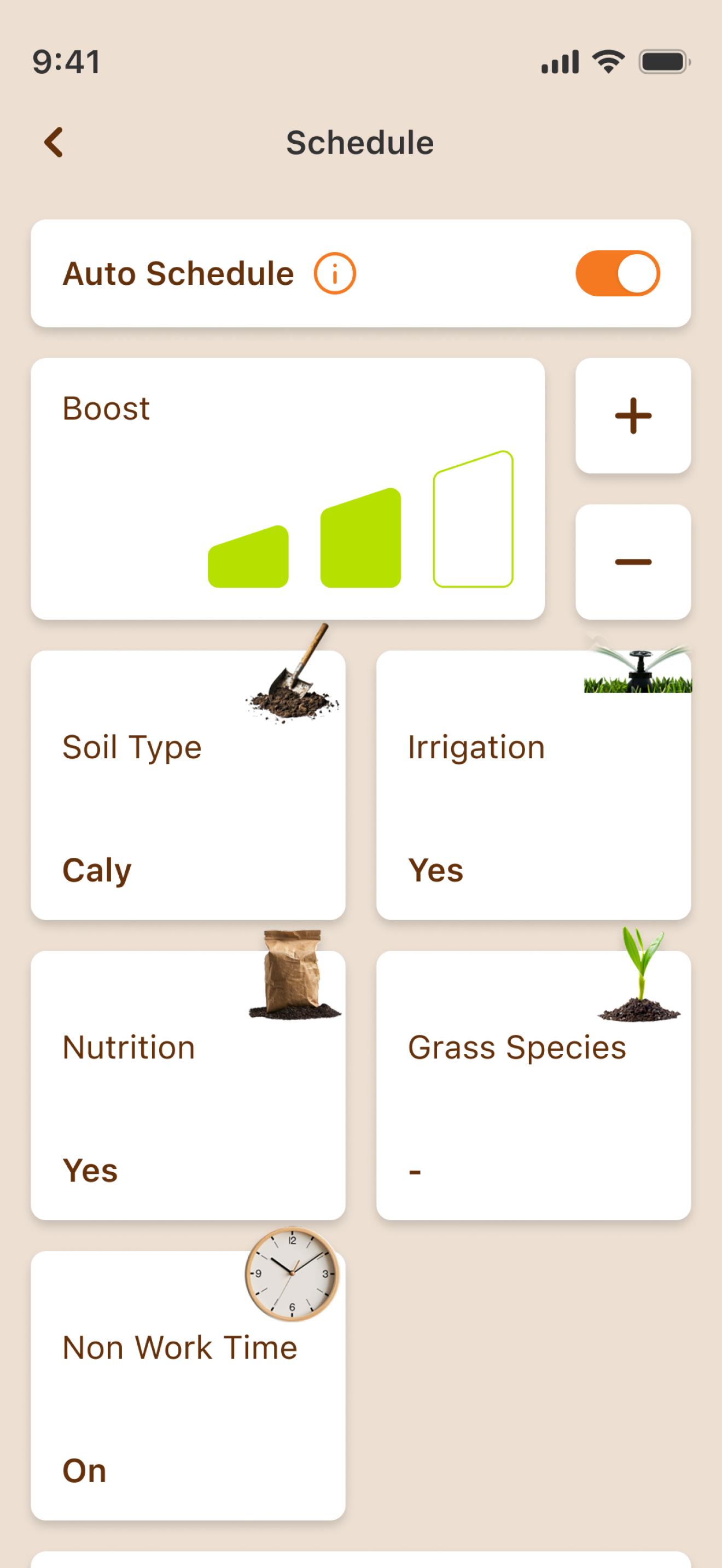This screenshot has height=1568, width=722.
Task: Go back from the Schedule screen
Action: point(54,143)
